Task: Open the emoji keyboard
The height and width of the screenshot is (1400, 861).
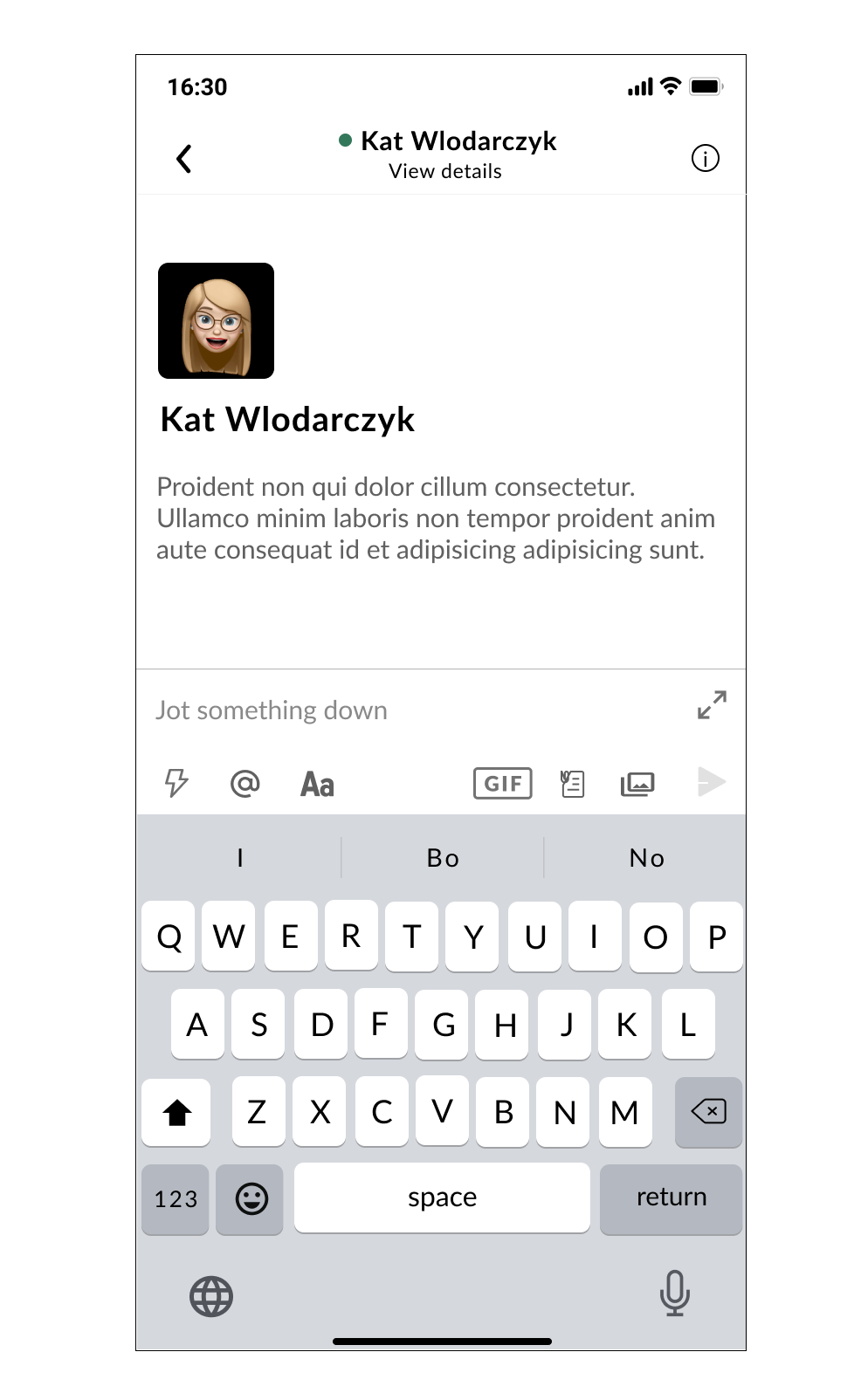Action: tap(251, 1198)
